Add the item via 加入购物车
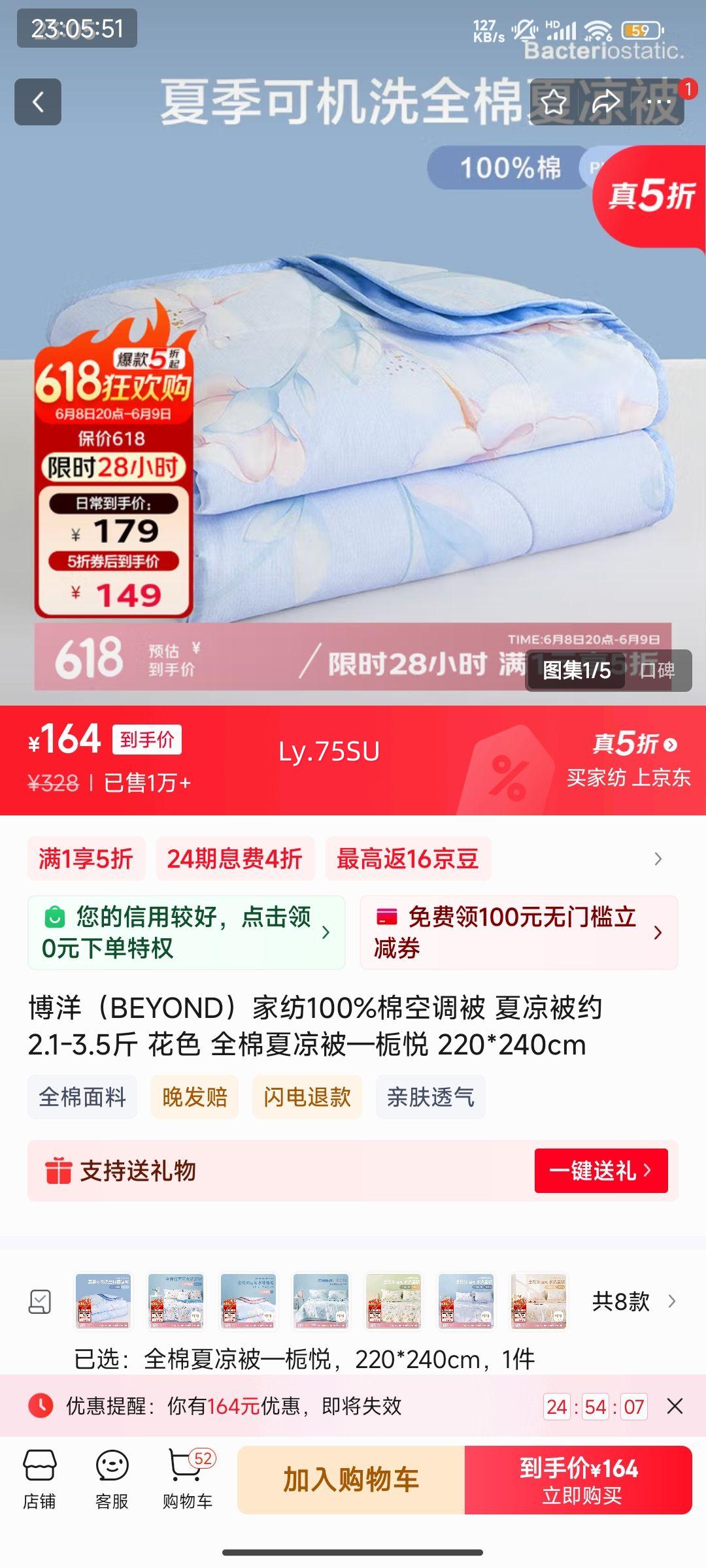Viewport: 706px width, 1568px height. point(351,1480)
